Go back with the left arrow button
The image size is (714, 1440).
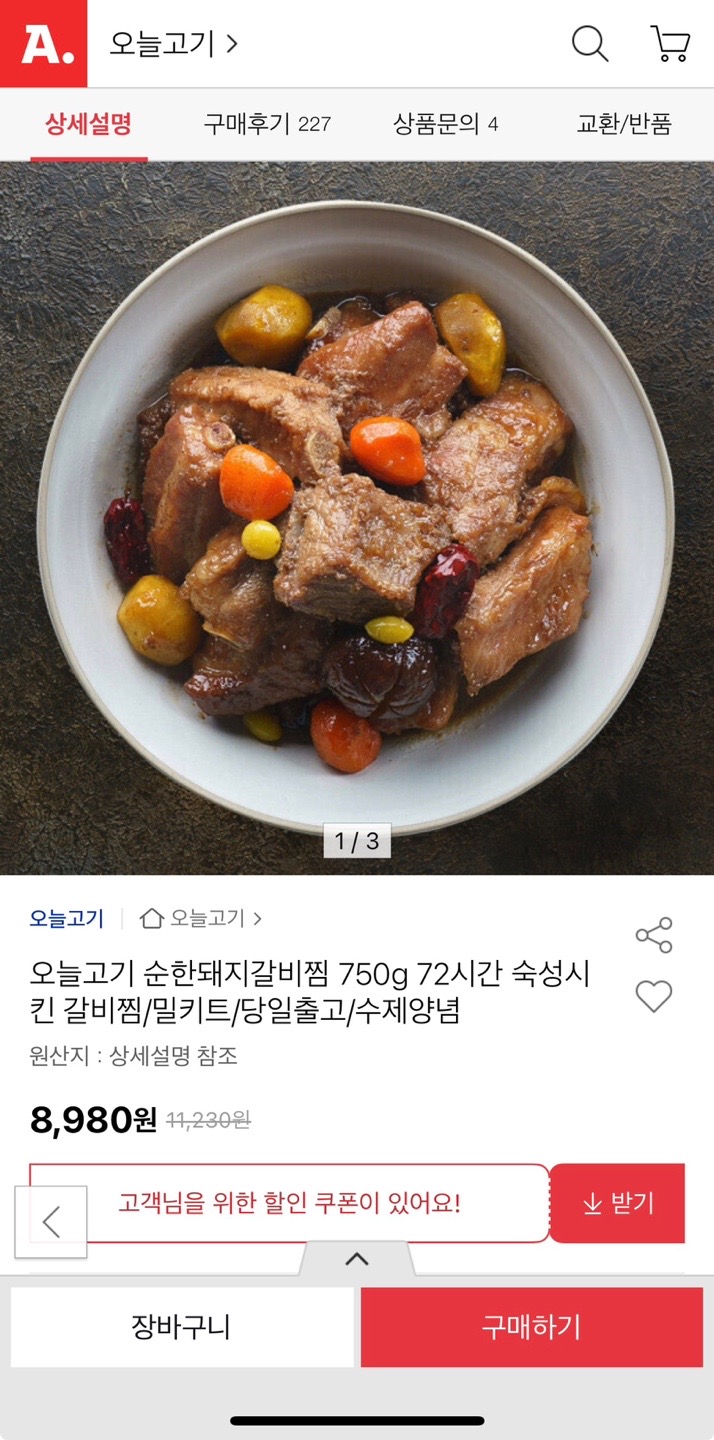(51, 1221)
